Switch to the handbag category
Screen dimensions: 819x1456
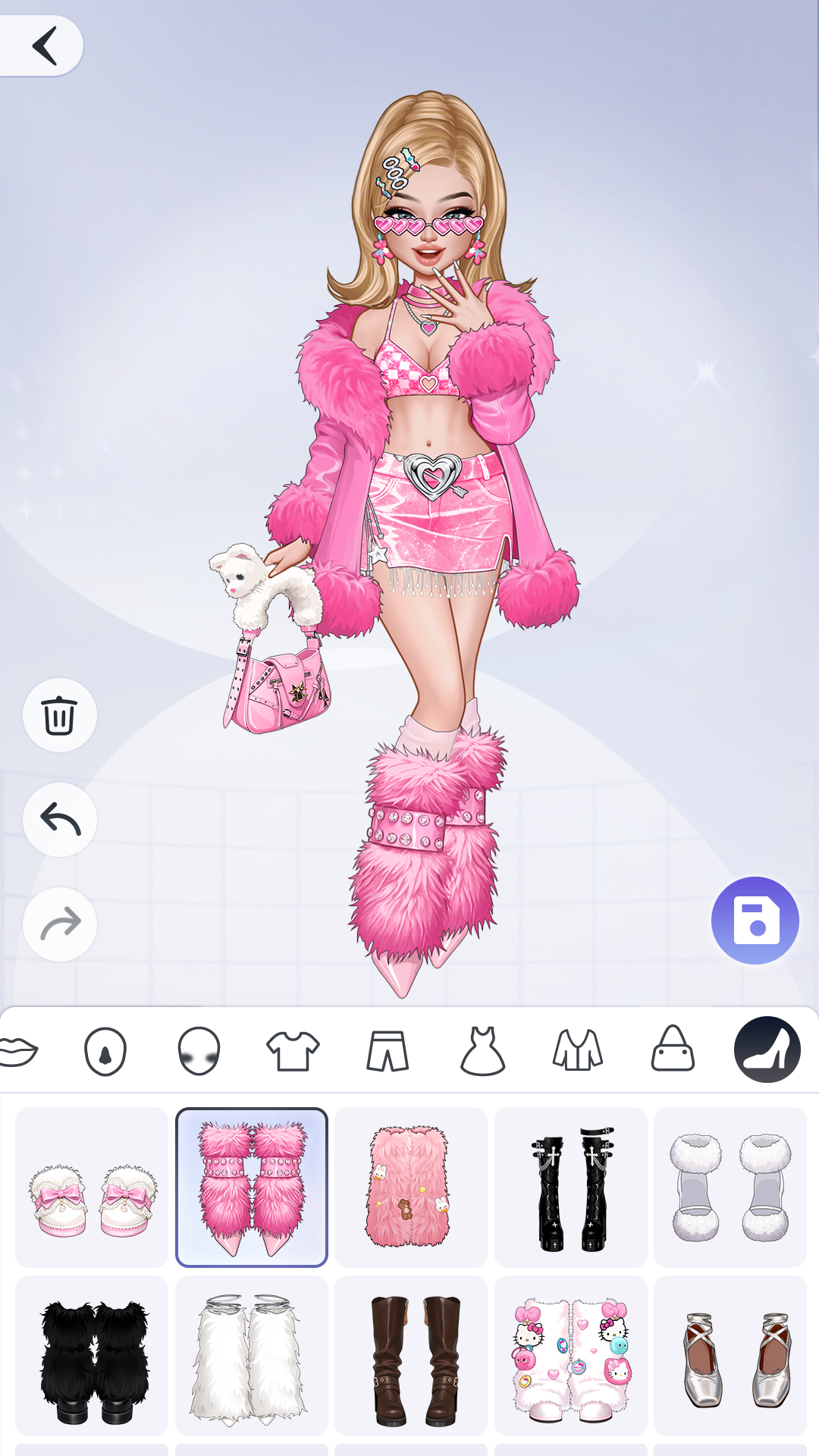673,1051
